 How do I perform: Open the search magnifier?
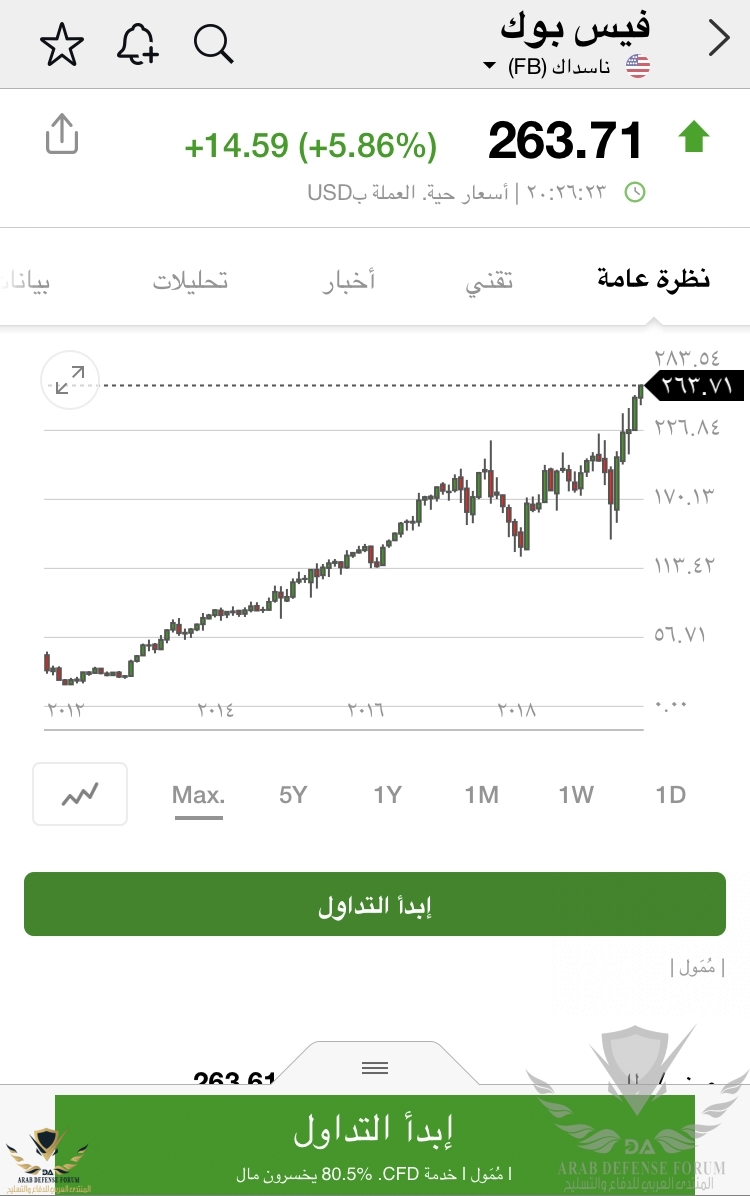click(x=213, y=44)
